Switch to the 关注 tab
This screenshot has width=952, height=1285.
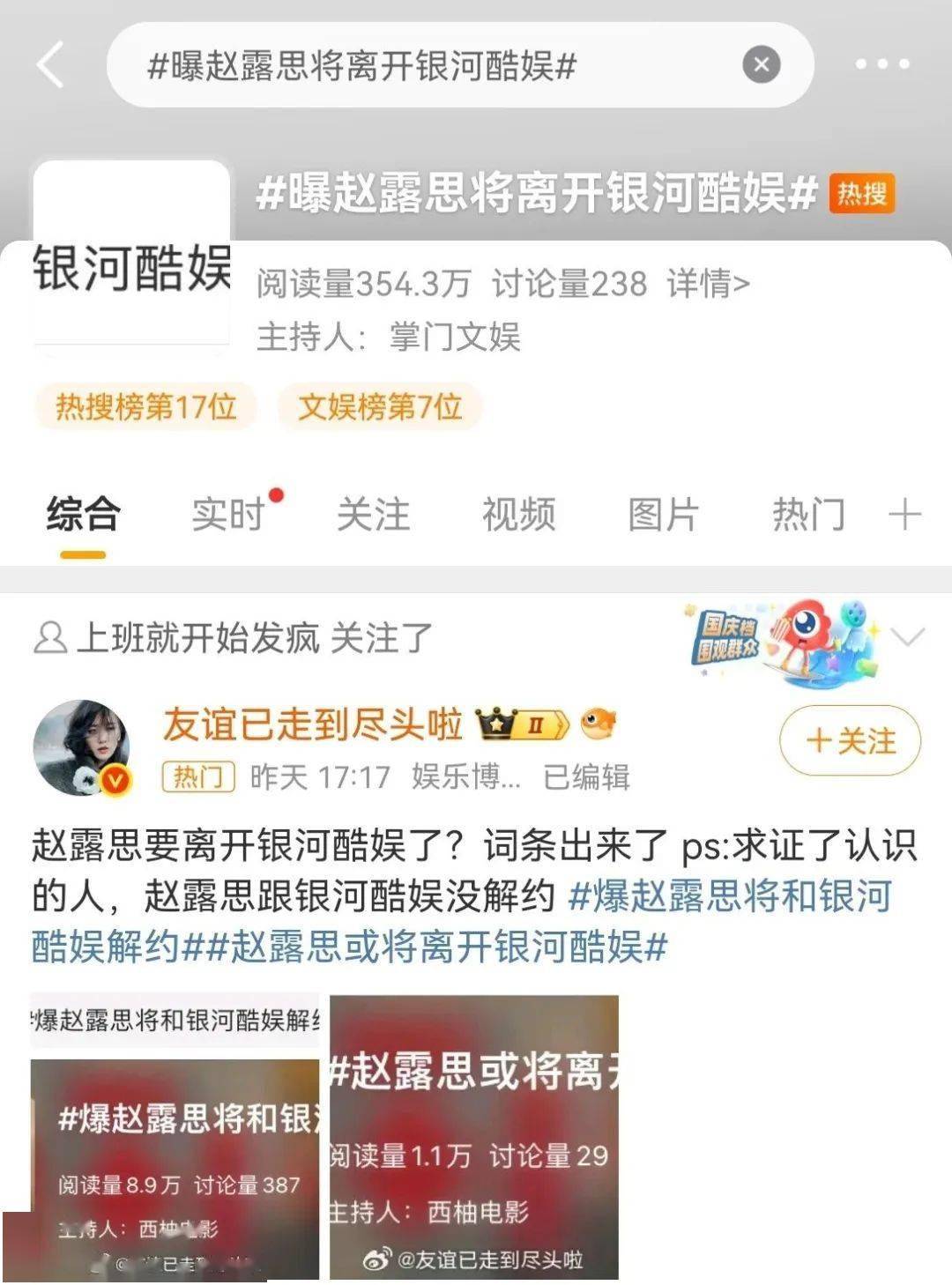pos(373,514)
